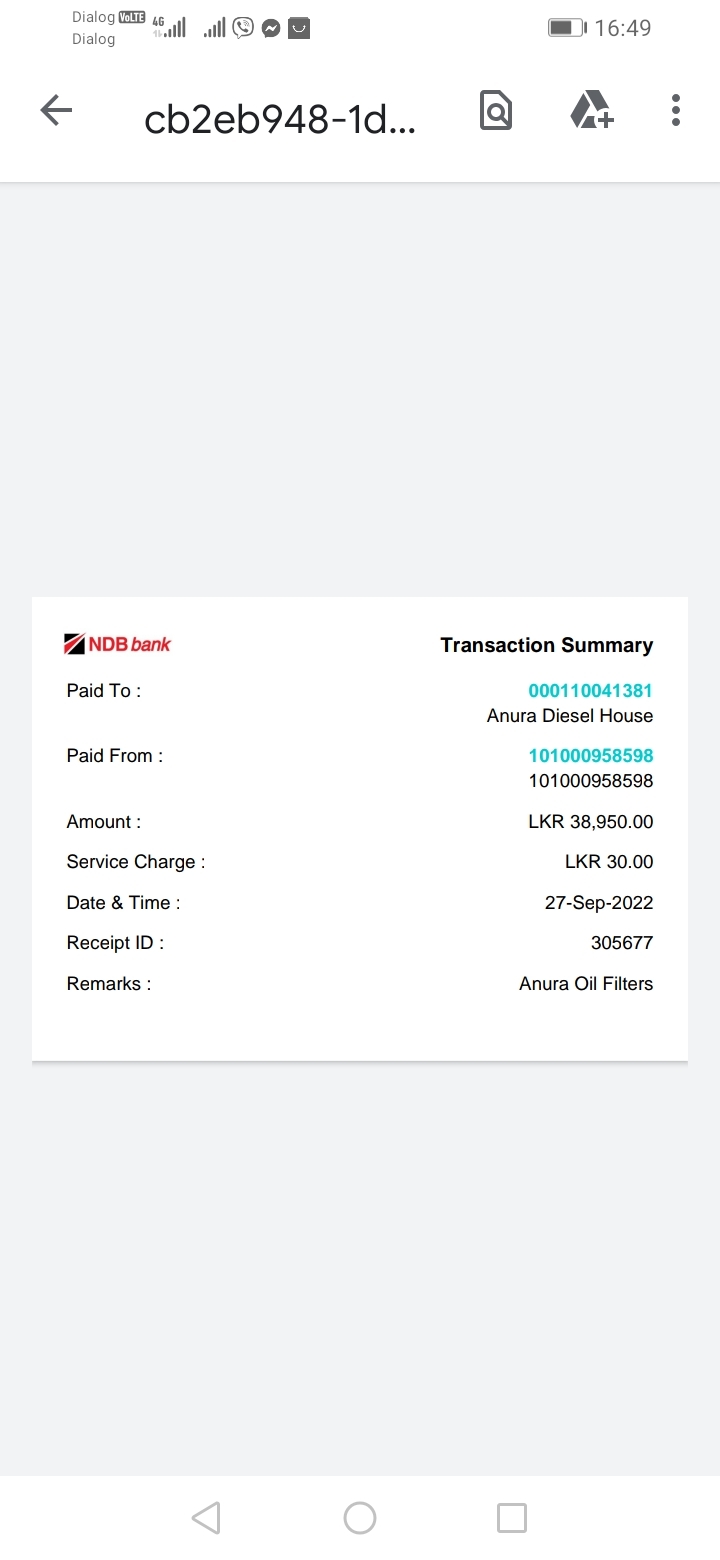Viewport: 720px width, 1560px height.
Task: Open the overflow menu
Action: point(676,110)
